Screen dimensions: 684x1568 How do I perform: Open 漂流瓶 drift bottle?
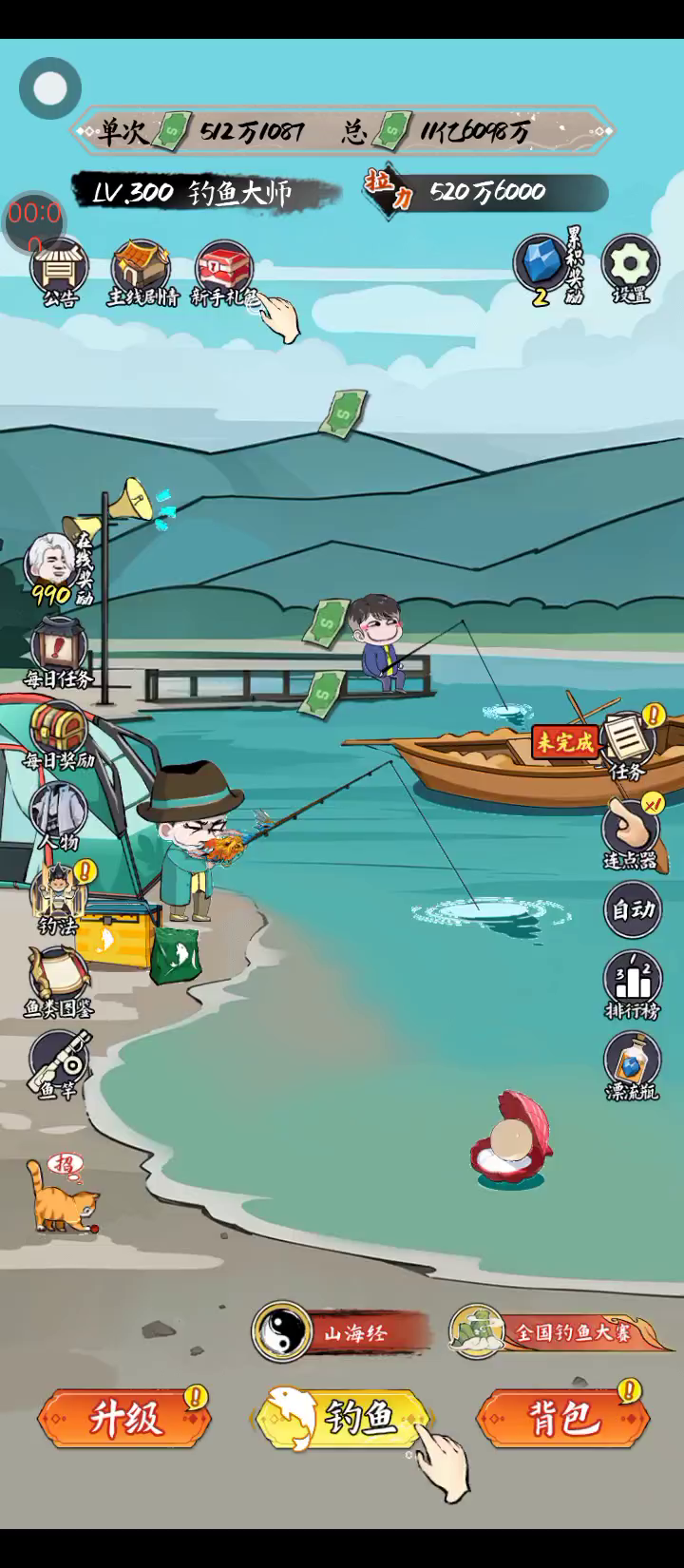click(632, 1061)
